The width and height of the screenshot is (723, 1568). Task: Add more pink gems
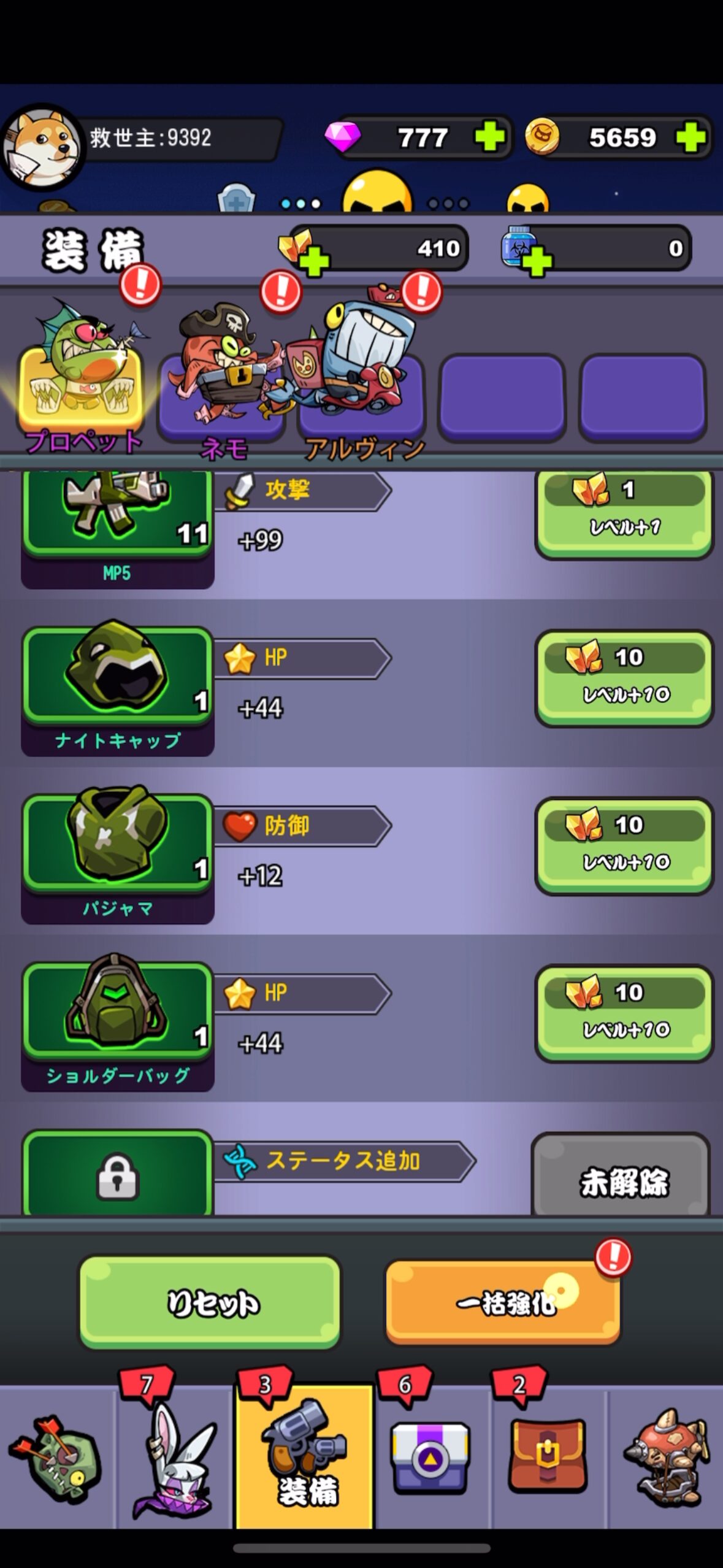489,136
